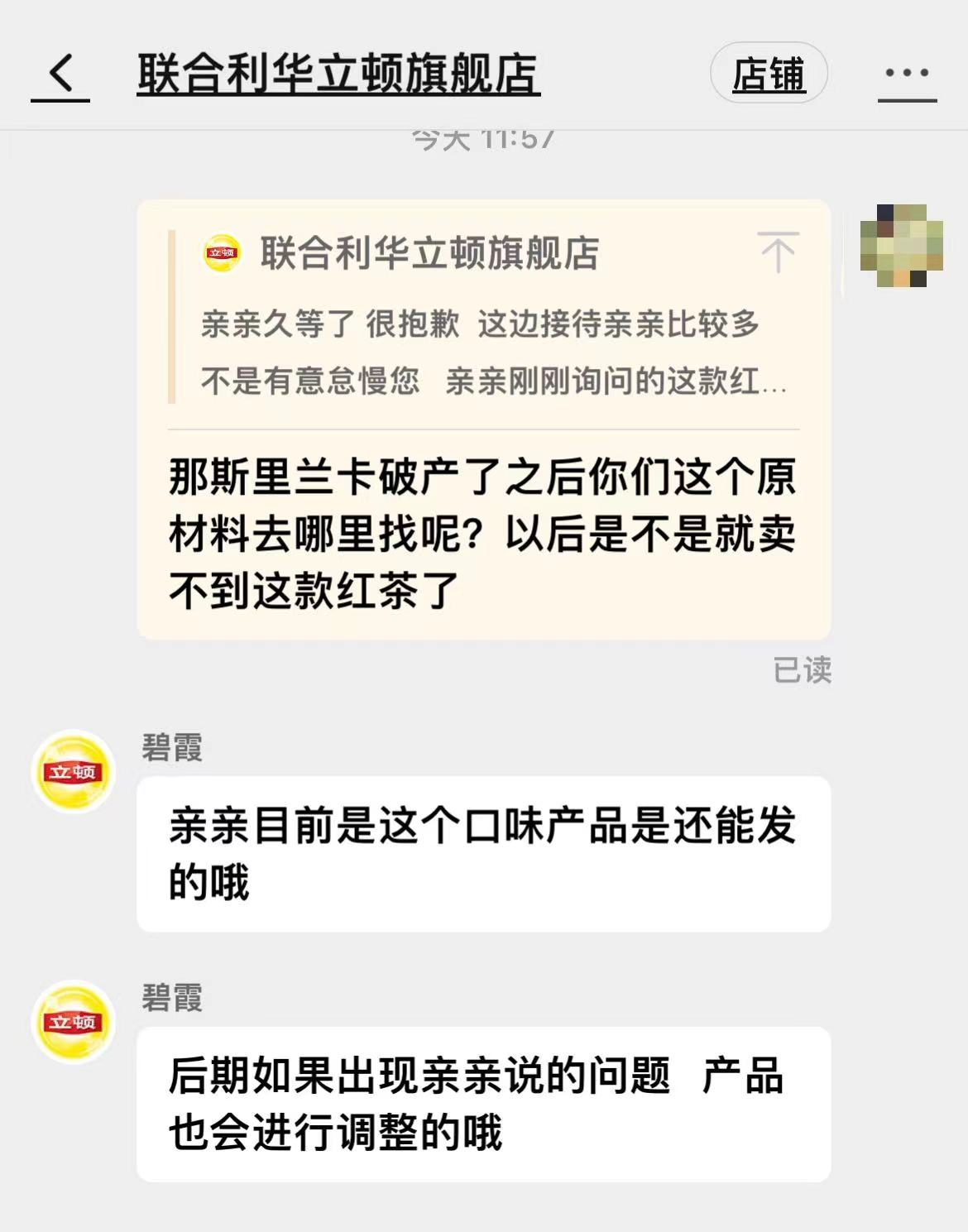
Task: Open my pixelated profile avatar
Action: click(x=901, y=246)
